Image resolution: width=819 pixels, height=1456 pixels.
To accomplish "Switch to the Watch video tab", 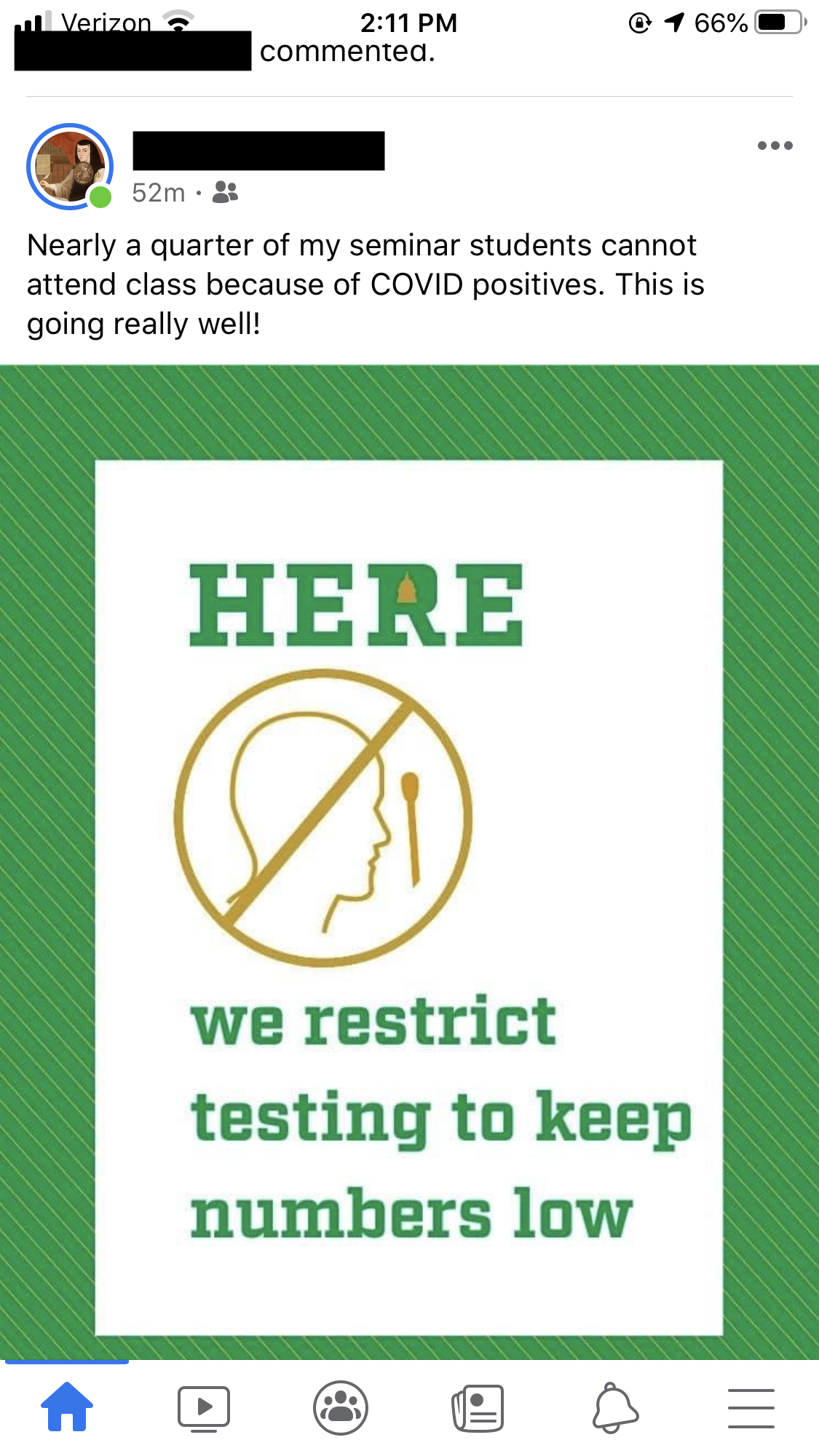I will coord(204,1408).
